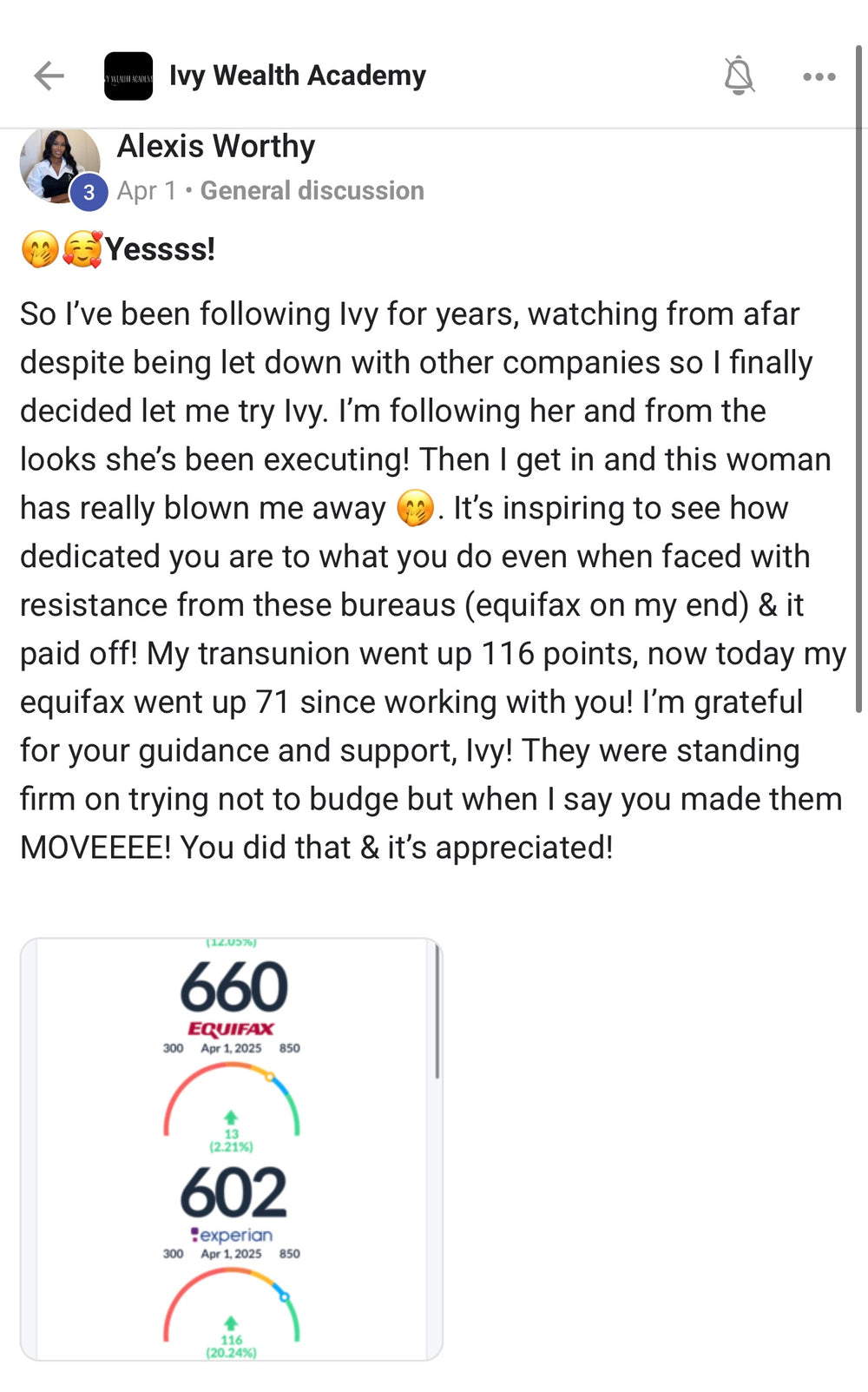This screenshot has width=868, height=1392.
Task: Open the credit score screenshot attachment
Action: click(x=232, y=1148)
